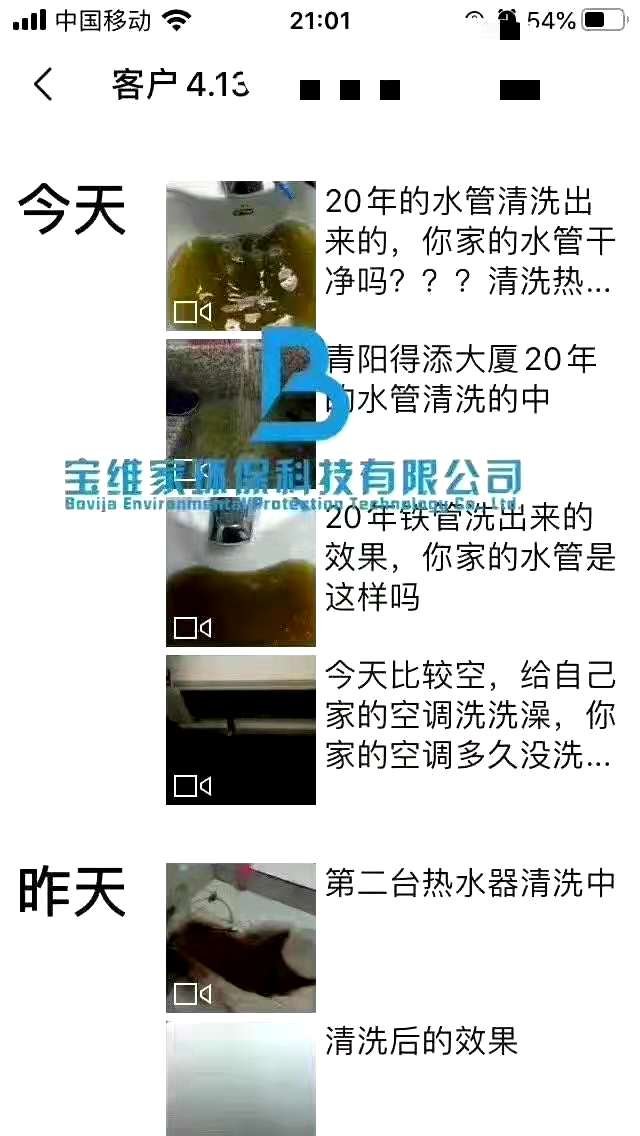Open video post '20年的水管清洗出来的'
Image resolution: width=640 pixels, height=1136 pixels.
(x=241, y=256)
